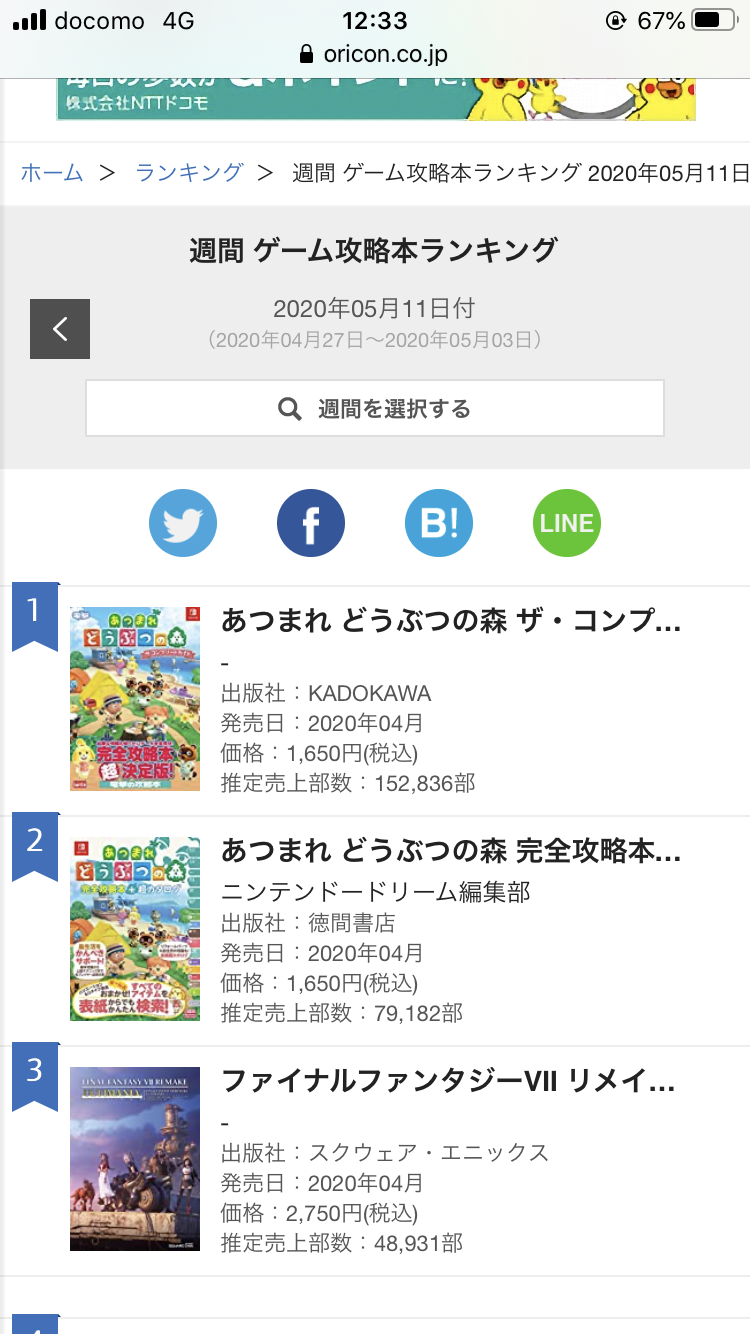The height and width of the screenshot is (1334, 750).
Task: Tap the oricon.co.jp address bar
Action: click(373, 54)
